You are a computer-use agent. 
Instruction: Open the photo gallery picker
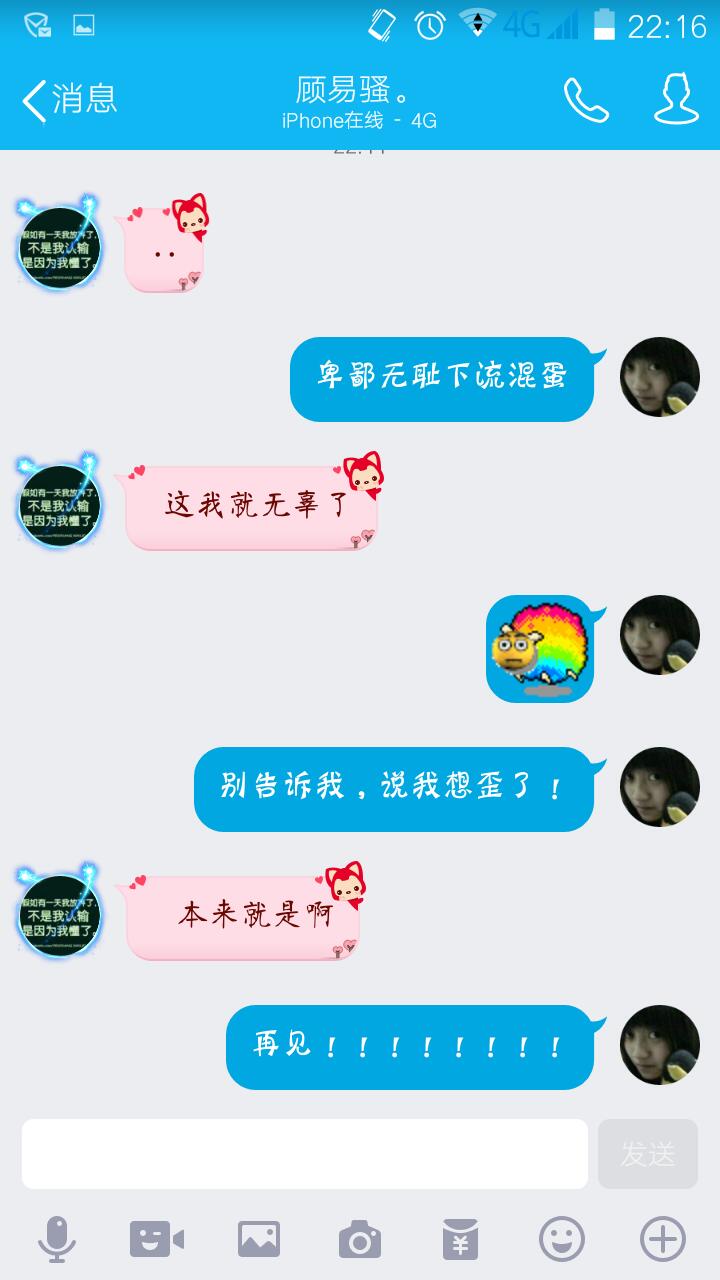click(258, 1240)
